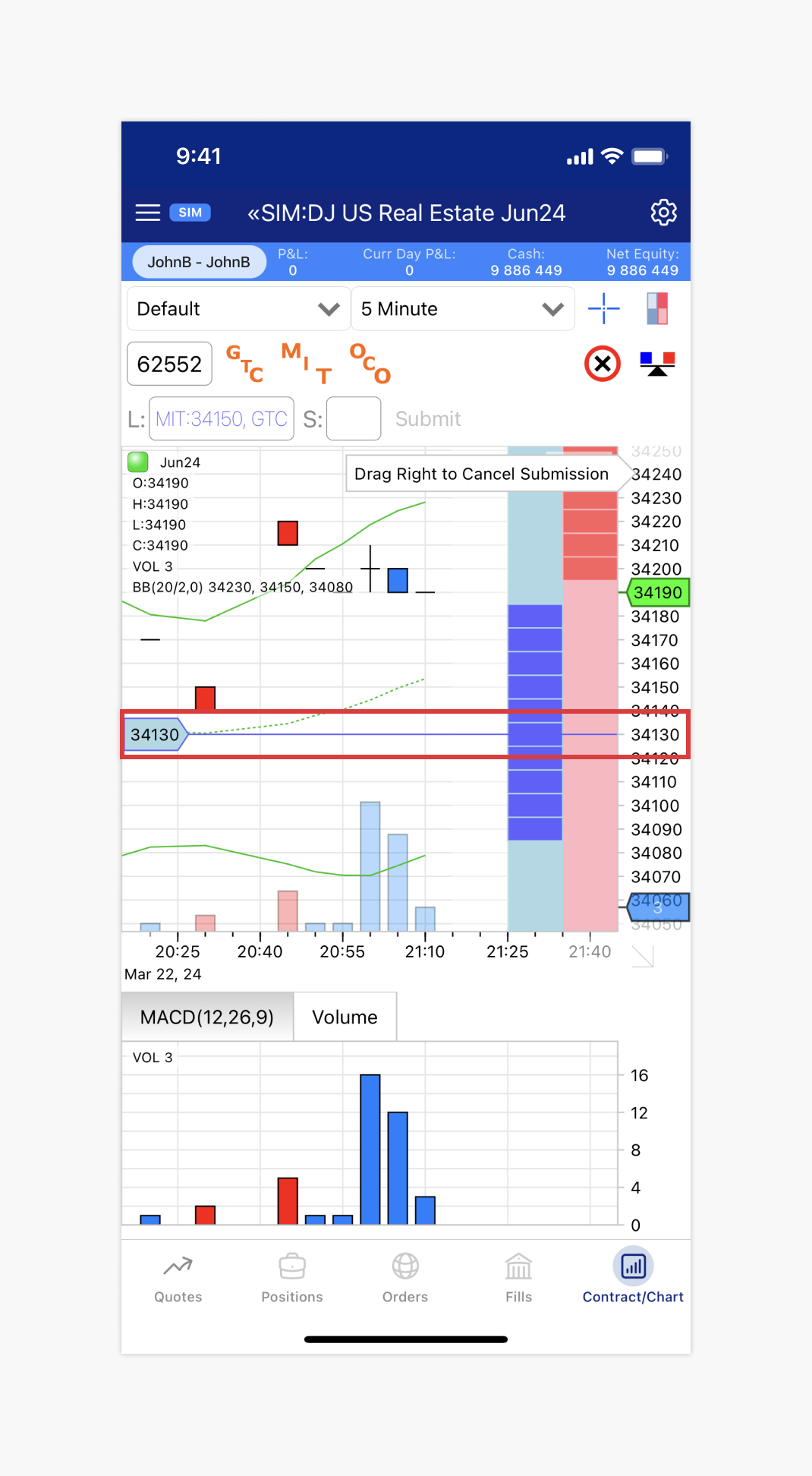The height and width of the screenshot is (1476, 812).
Task: Select the crosshair chart tool
Action: click(603, 308)
